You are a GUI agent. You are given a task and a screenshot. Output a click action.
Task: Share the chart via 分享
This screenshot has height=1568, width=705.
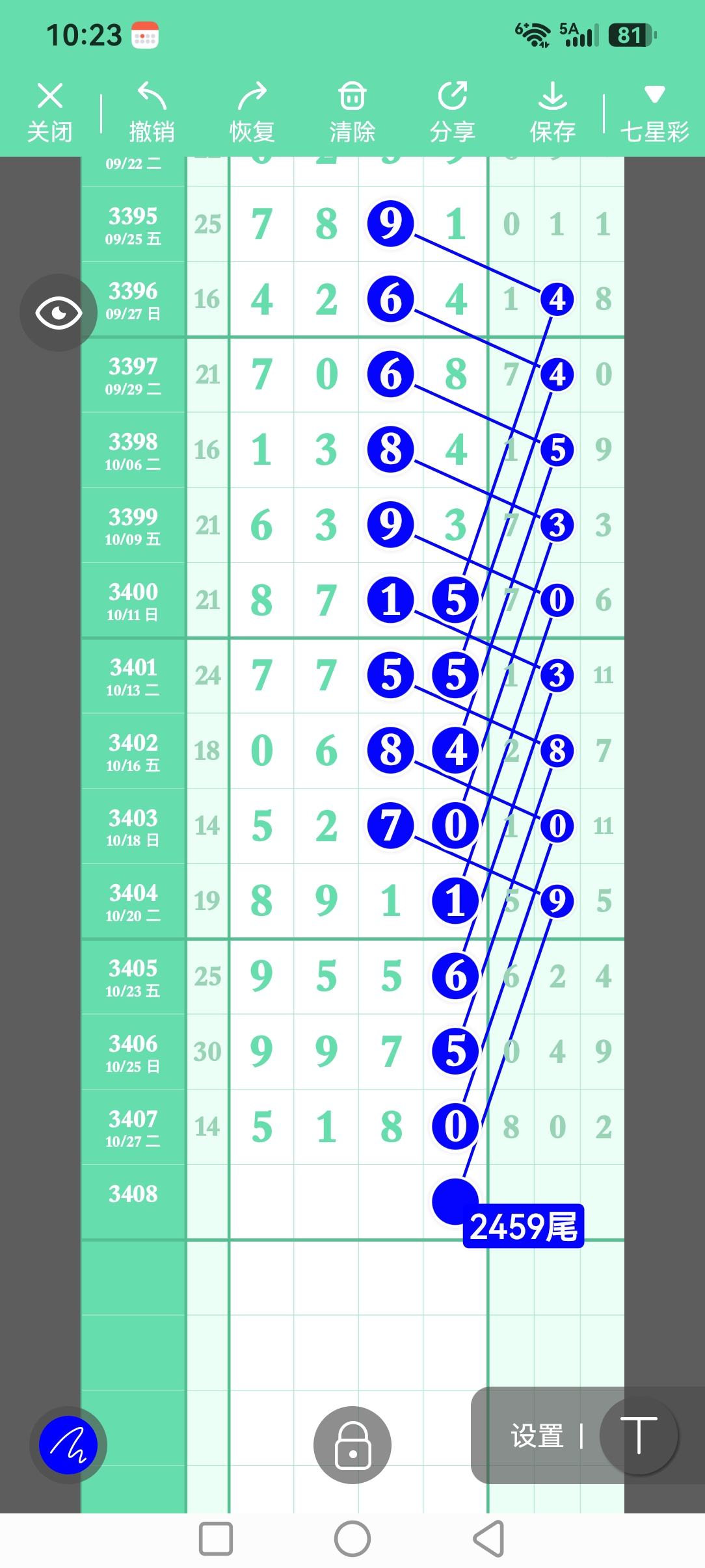point(453,112)
